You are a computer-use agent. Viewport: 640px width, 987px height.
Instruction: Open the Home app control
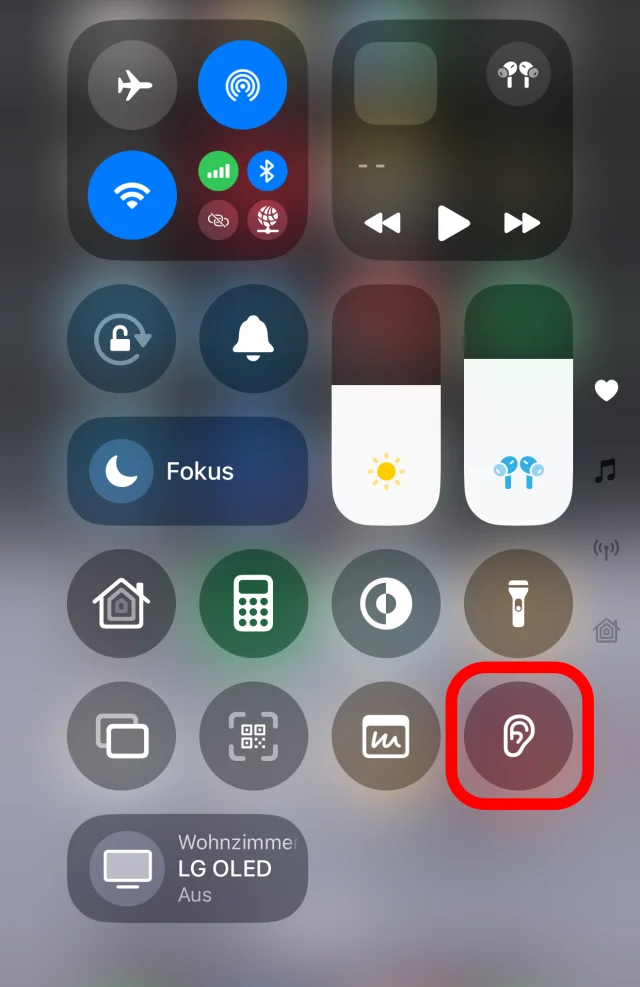point(121,603)
